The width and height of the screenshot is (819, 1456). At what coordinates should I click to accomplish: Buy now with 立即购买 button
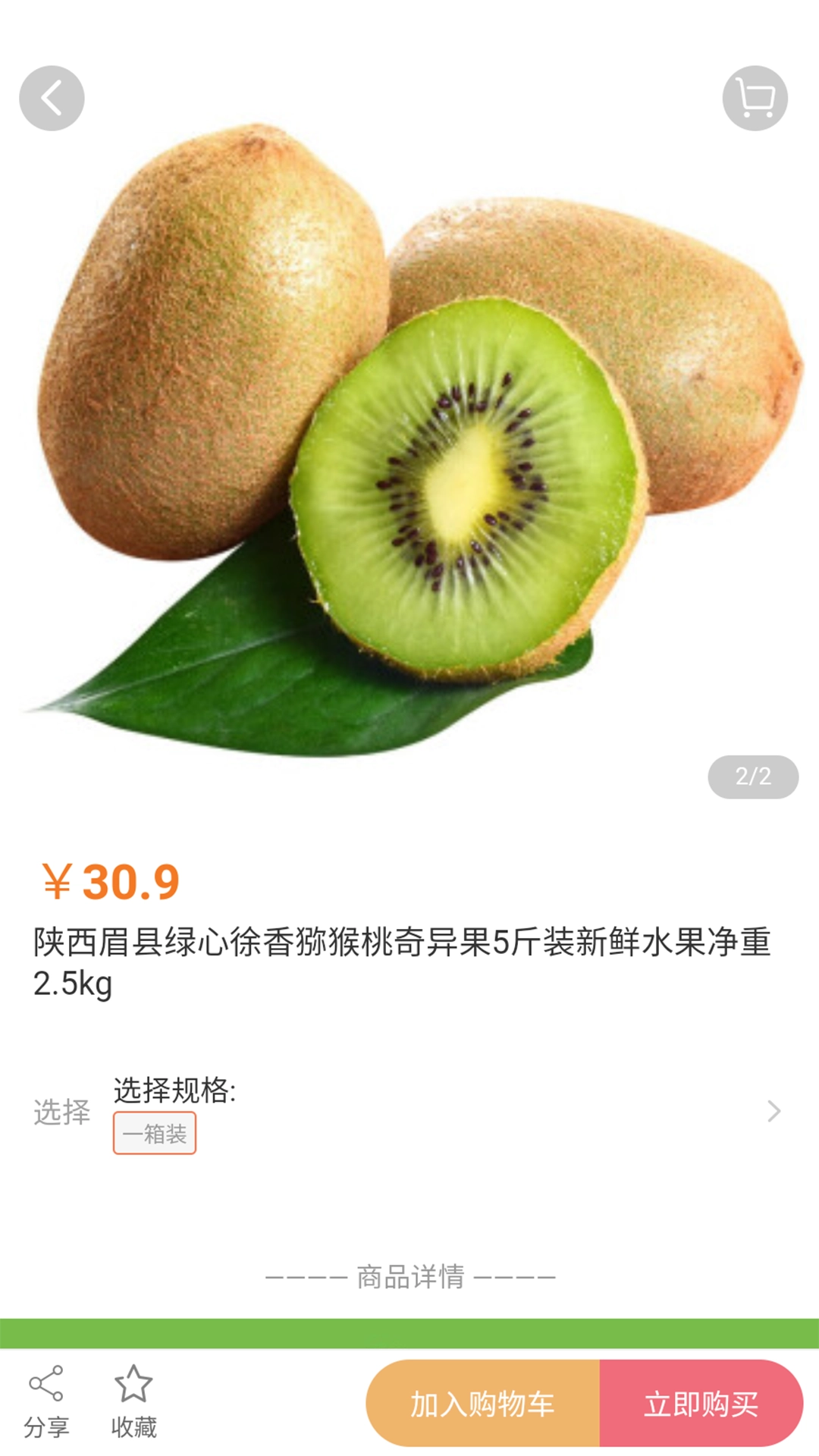point(701,1404)
